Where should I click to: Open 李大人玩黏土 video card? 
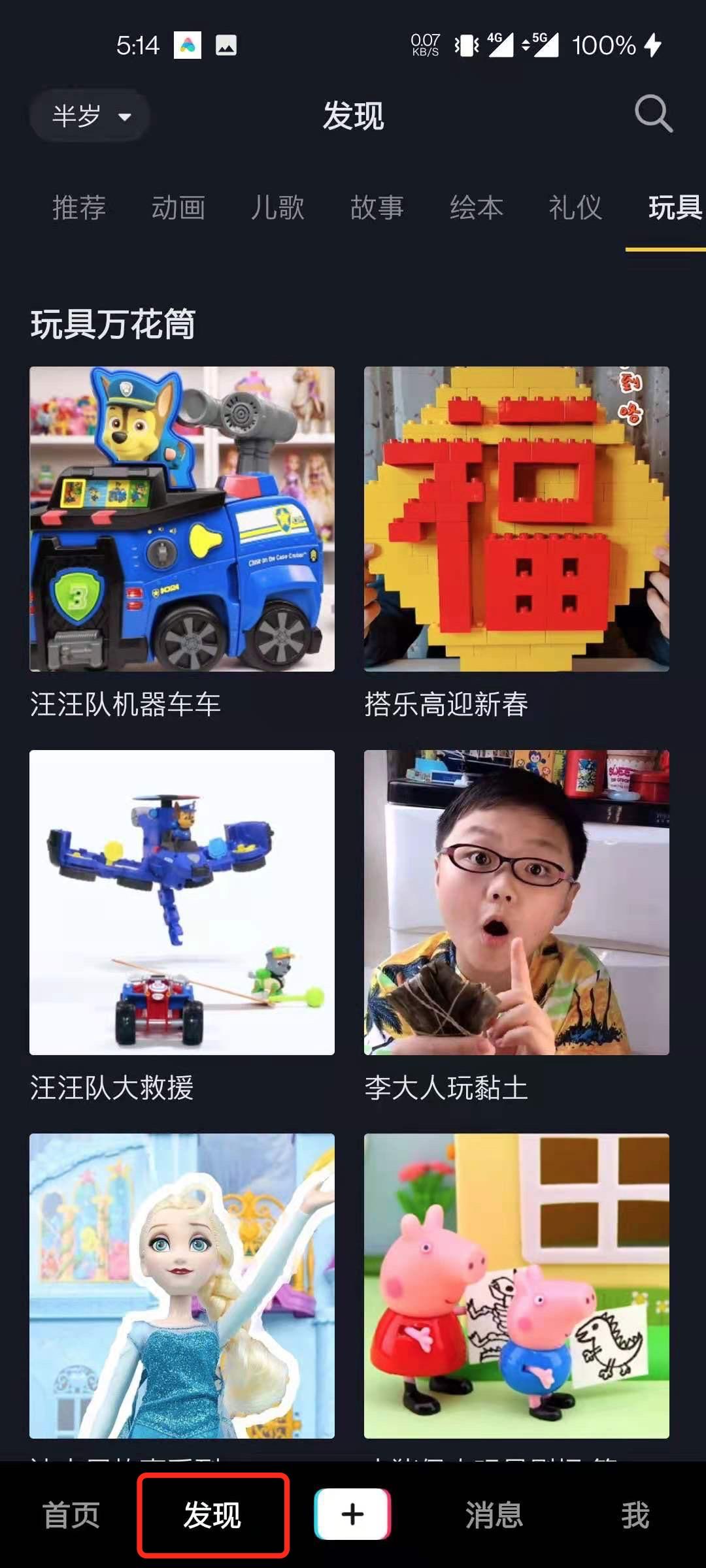[516, 902]
